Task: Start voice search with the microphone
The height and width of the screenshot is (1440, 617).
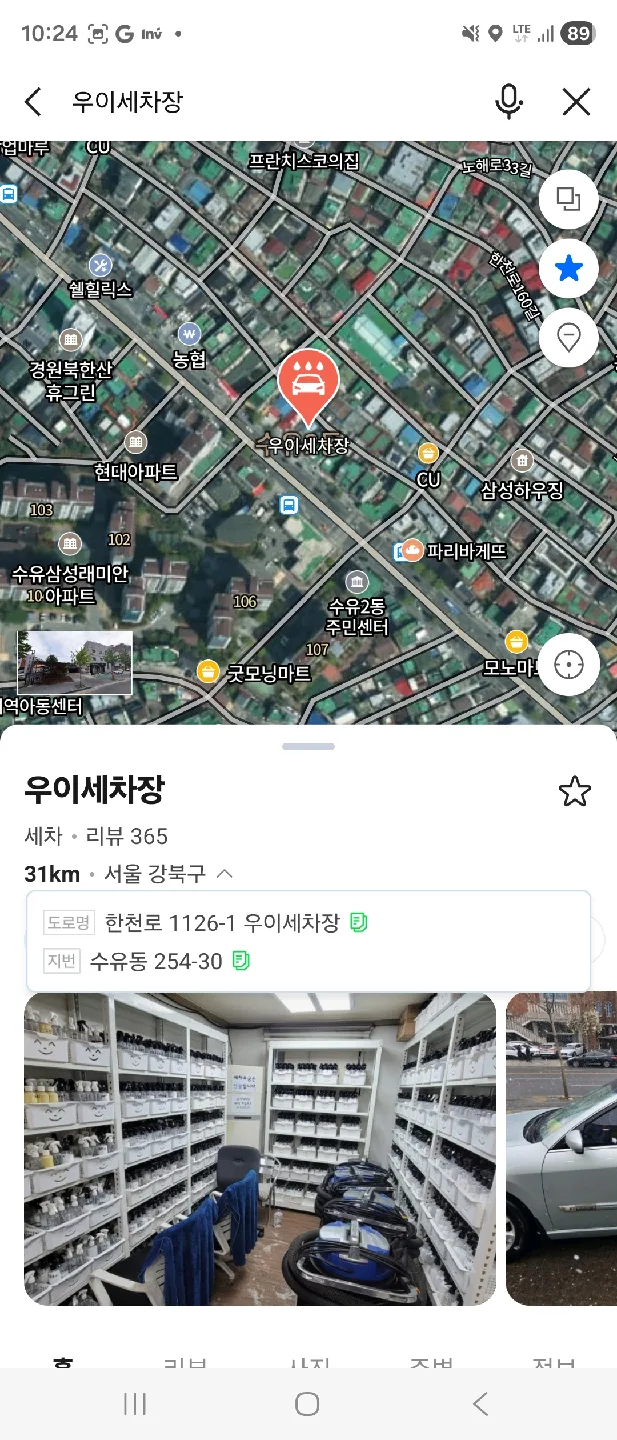Action: (x=509, y=101)
